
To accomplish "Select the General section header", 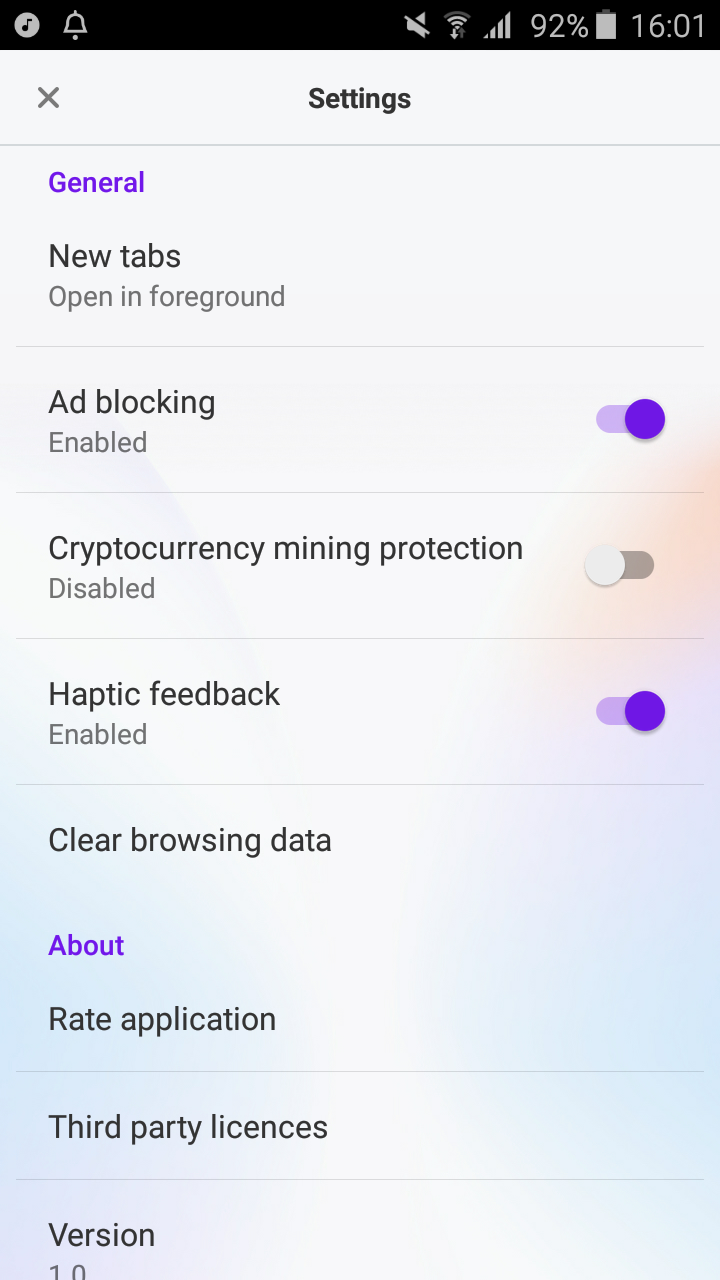I will 96,182.
